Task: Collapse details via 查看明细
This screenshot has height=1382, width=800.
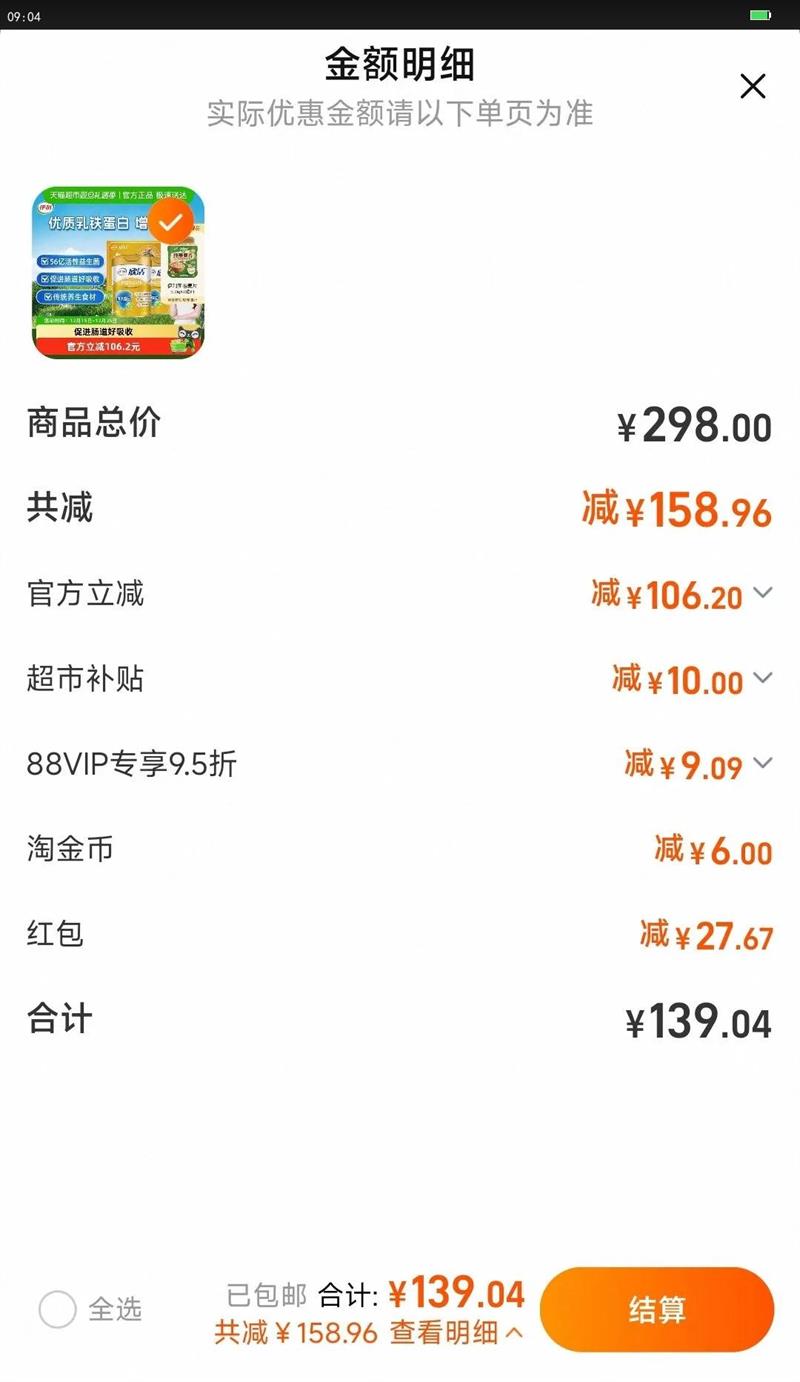Action: tap(456, 1332)
